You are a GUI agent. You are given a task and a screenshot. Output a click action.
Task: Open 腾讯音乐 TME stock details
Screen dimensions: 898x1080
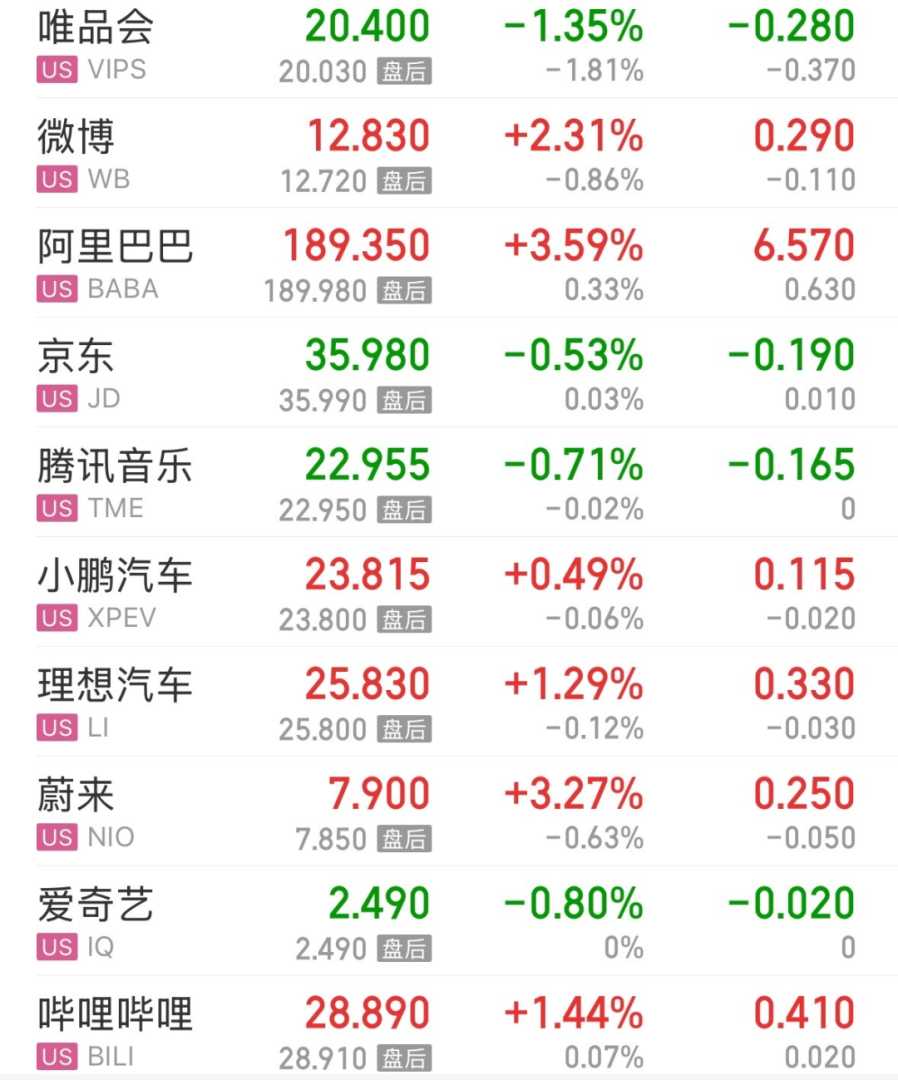coord(115,484)
